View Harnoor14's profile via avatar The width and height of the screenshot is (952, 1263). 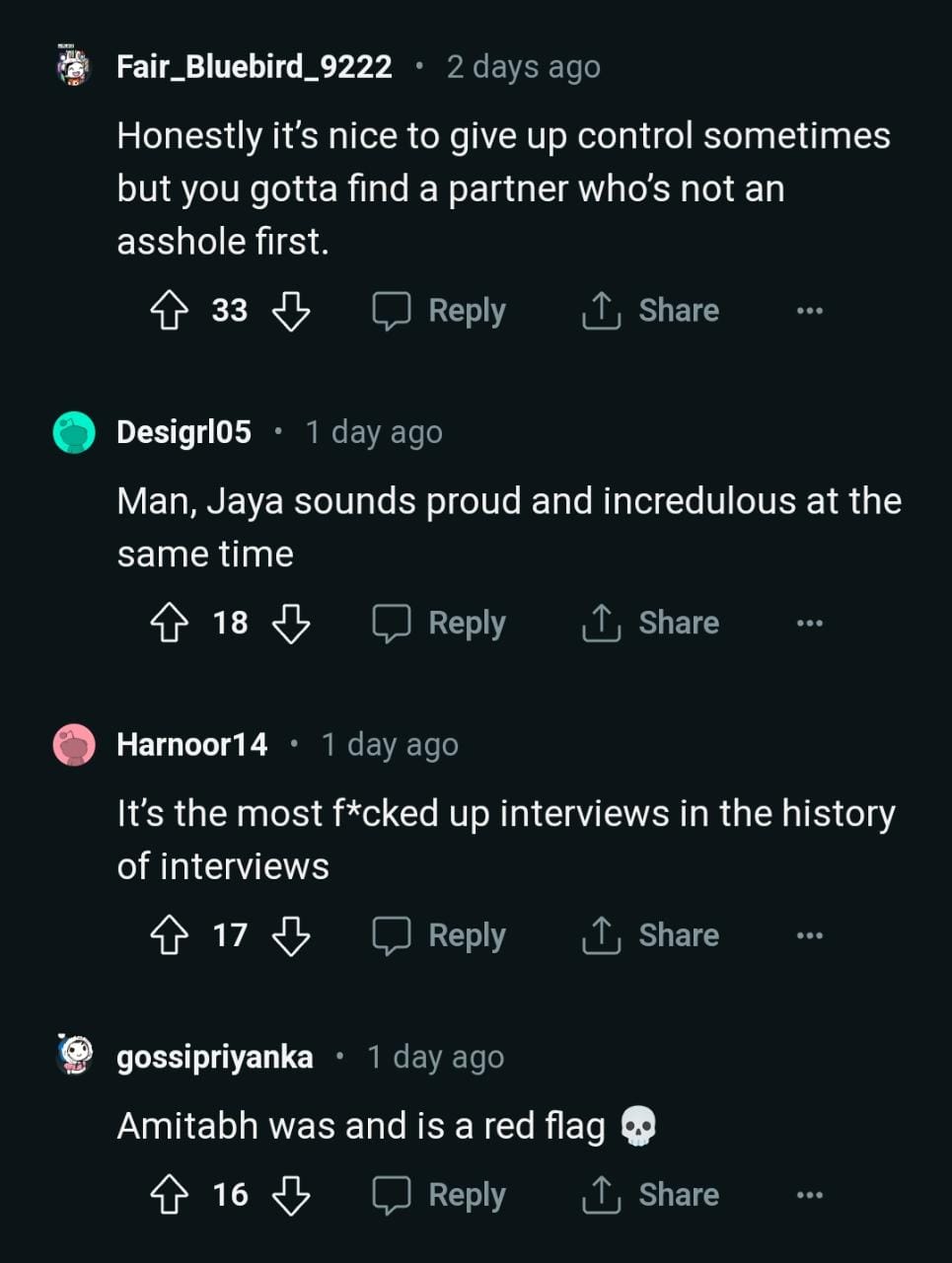tap(74, 745)
